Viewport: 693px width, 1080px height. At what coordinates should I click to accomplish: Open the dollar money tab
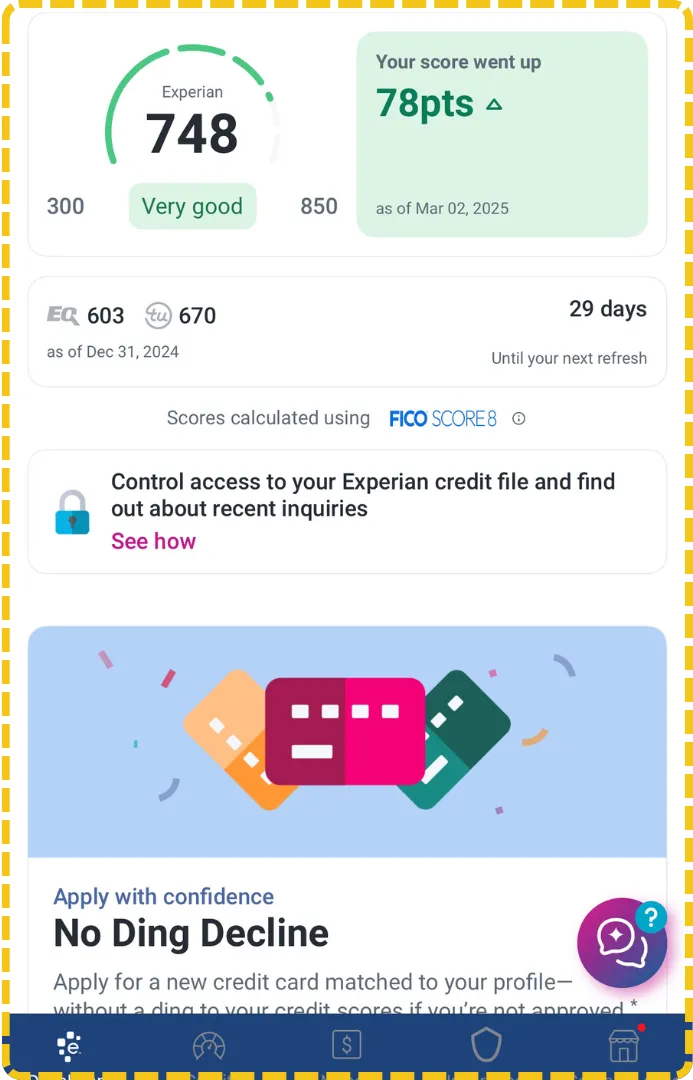(x=346, y=1046)
